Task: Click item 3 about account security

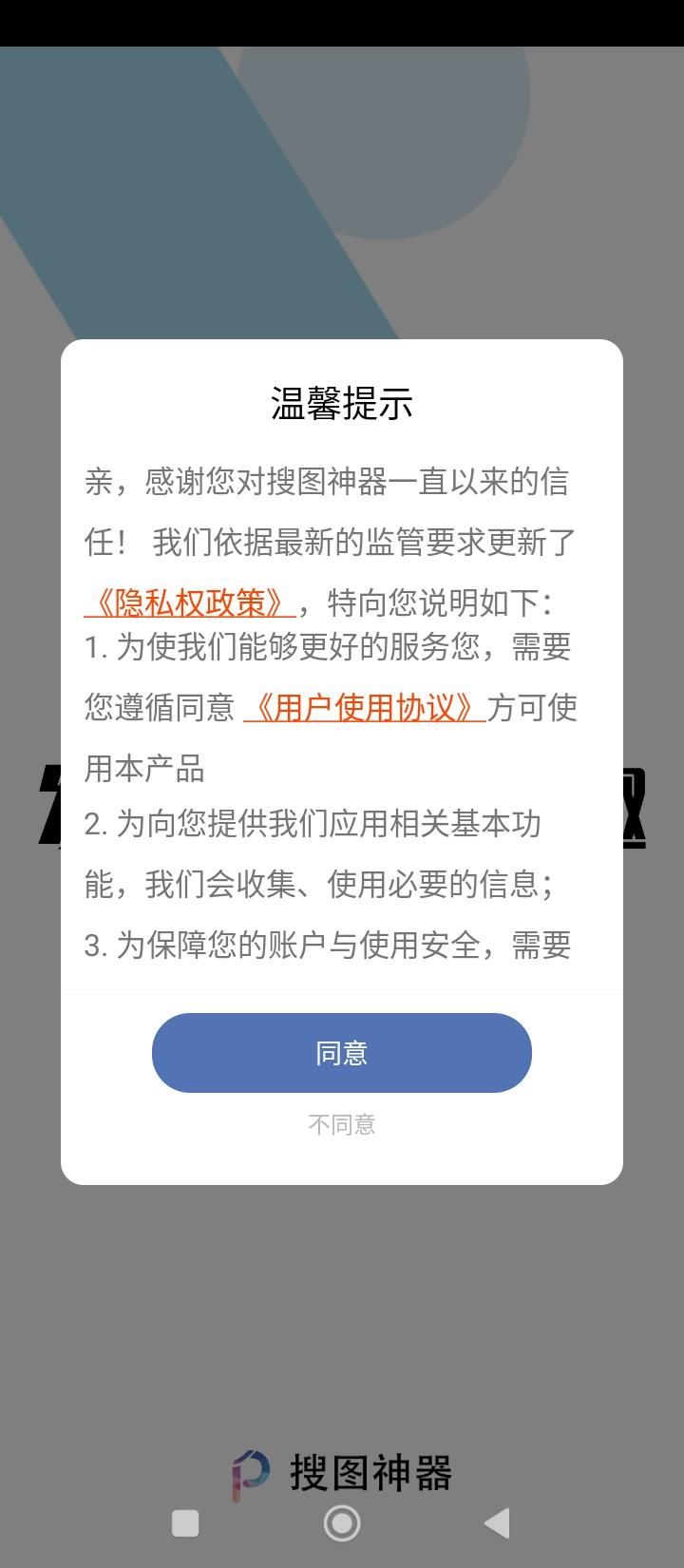Action: 331,947
